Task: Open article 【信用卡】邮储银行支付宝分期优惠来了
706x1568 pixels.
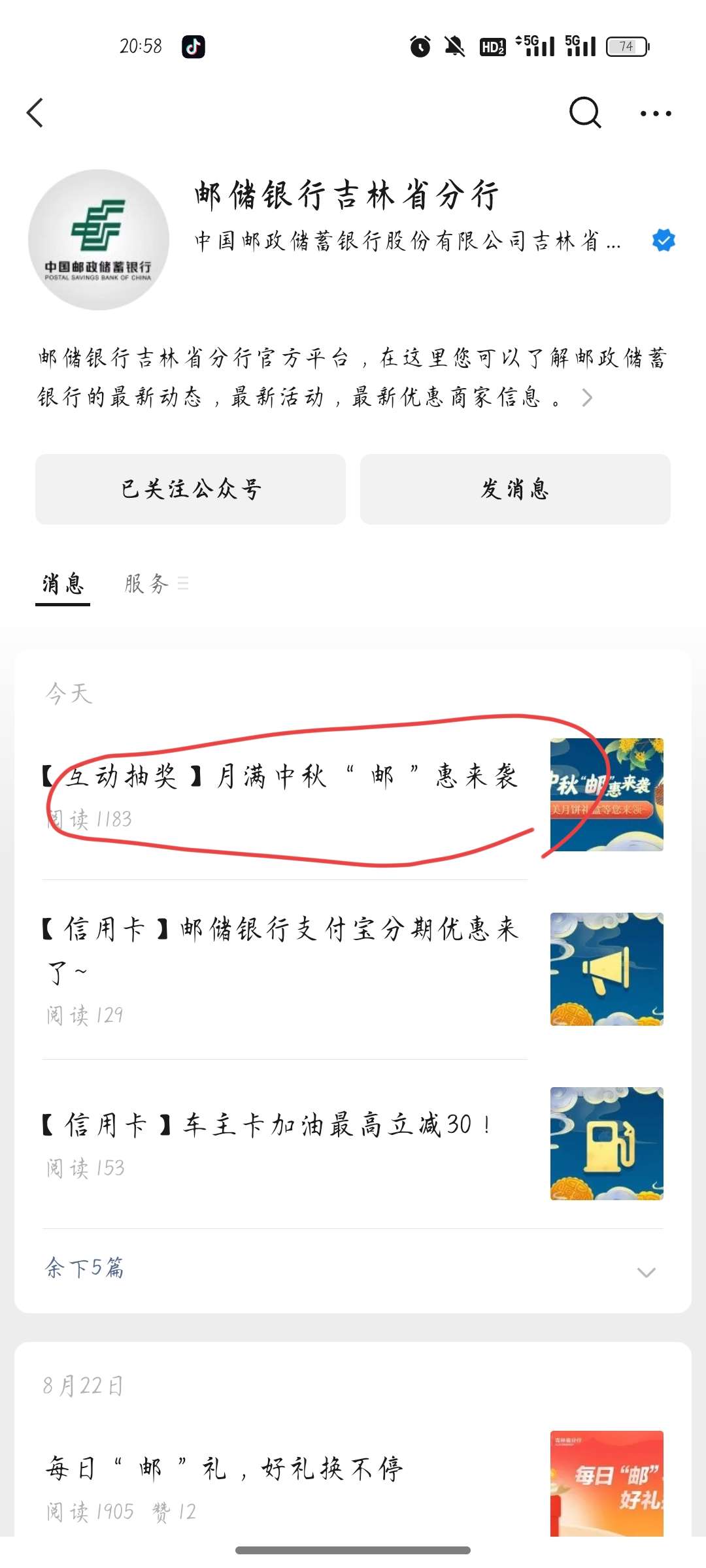Action: point(281,930)
